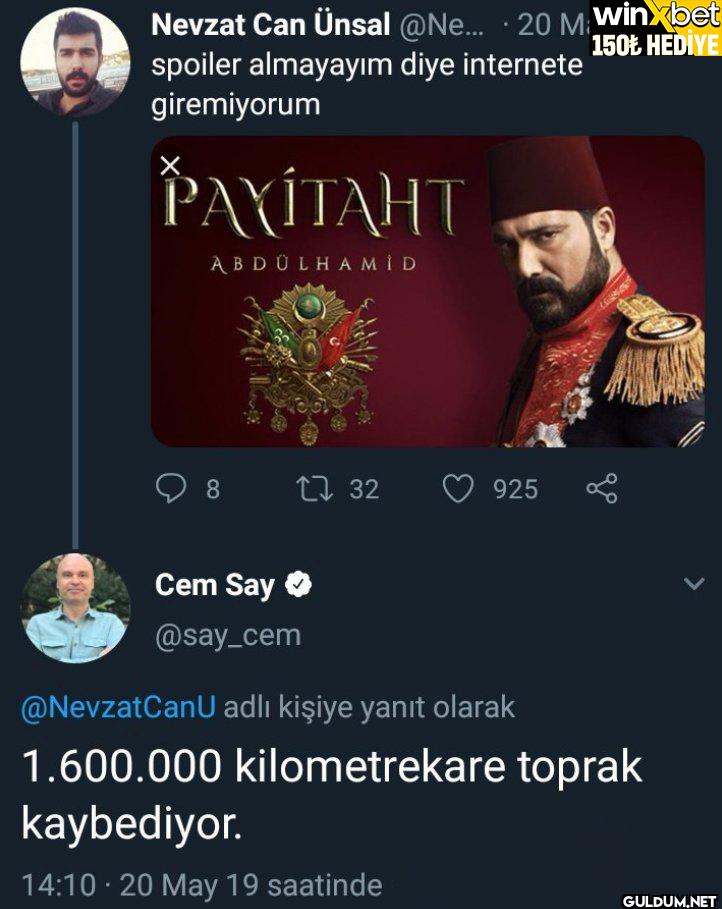Screen dimensions: 722x909
Task: Open the @NevzatCanU mention link
Action: [x=118, y=707]
